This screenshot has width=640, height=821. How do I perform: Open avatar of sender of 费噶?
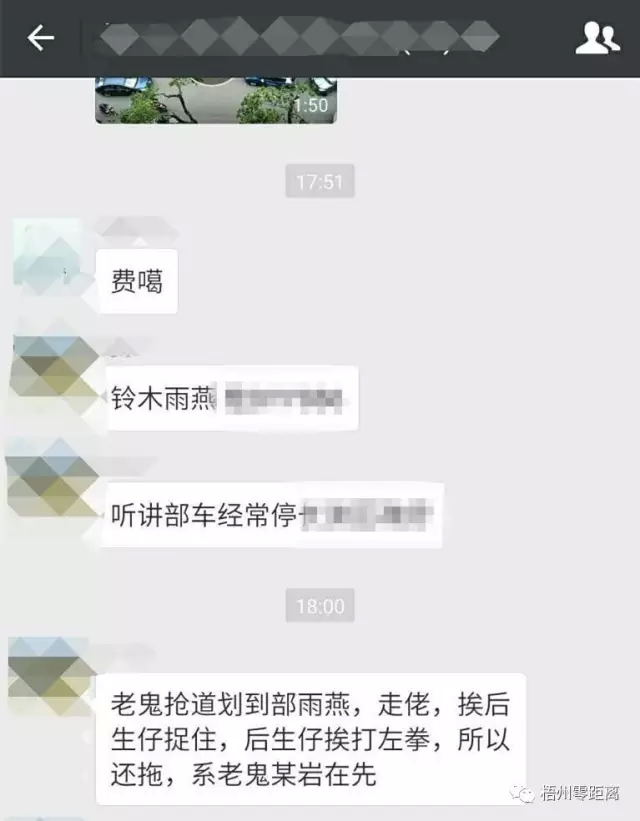tap(47, 257)
